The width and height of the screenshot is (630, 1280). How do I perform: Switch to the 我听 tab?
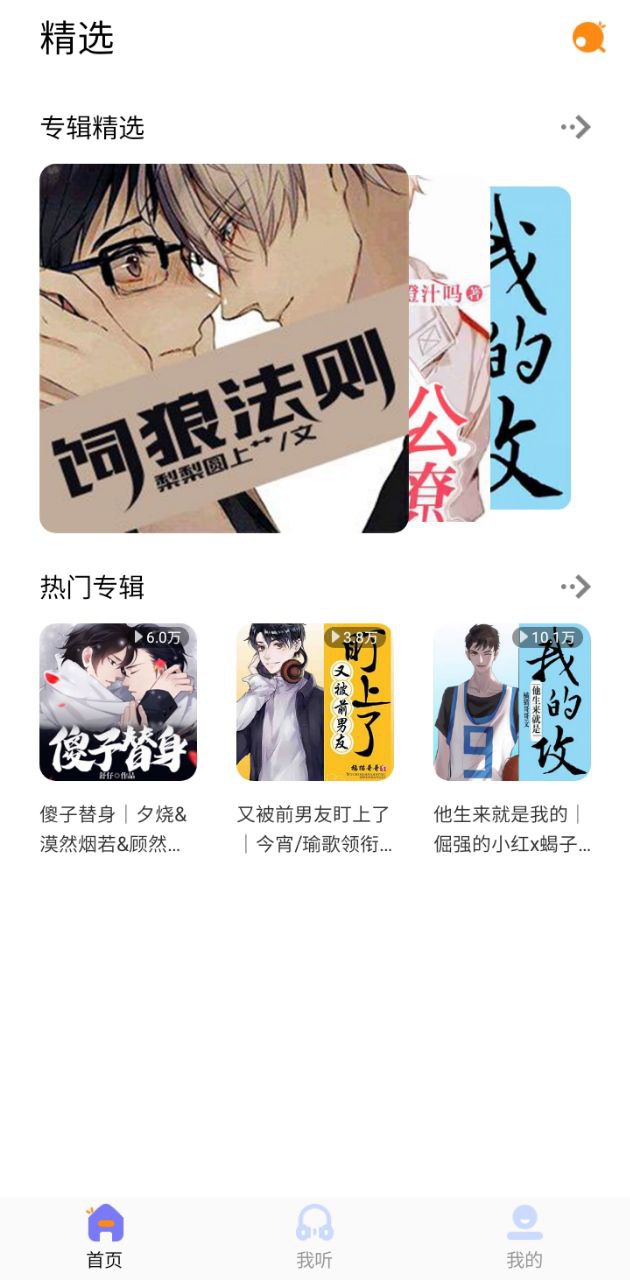314,1237
